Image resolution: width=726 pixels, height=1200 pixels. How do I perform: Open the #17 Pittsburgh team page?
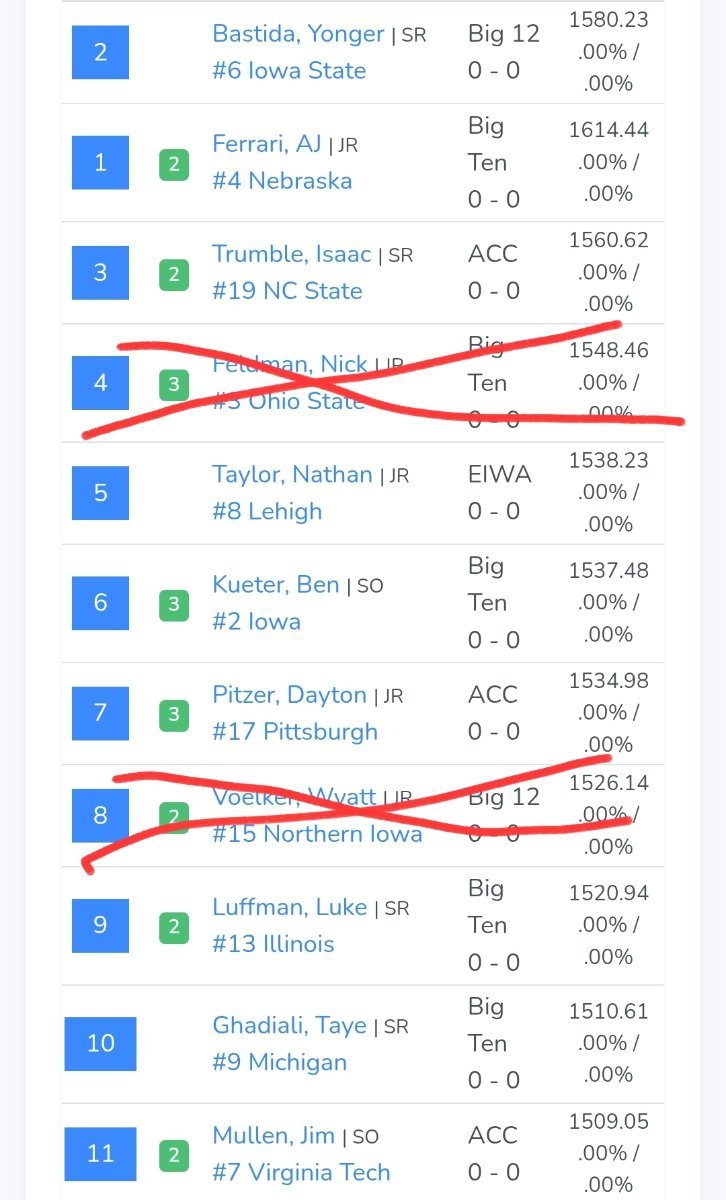point(295,731)
